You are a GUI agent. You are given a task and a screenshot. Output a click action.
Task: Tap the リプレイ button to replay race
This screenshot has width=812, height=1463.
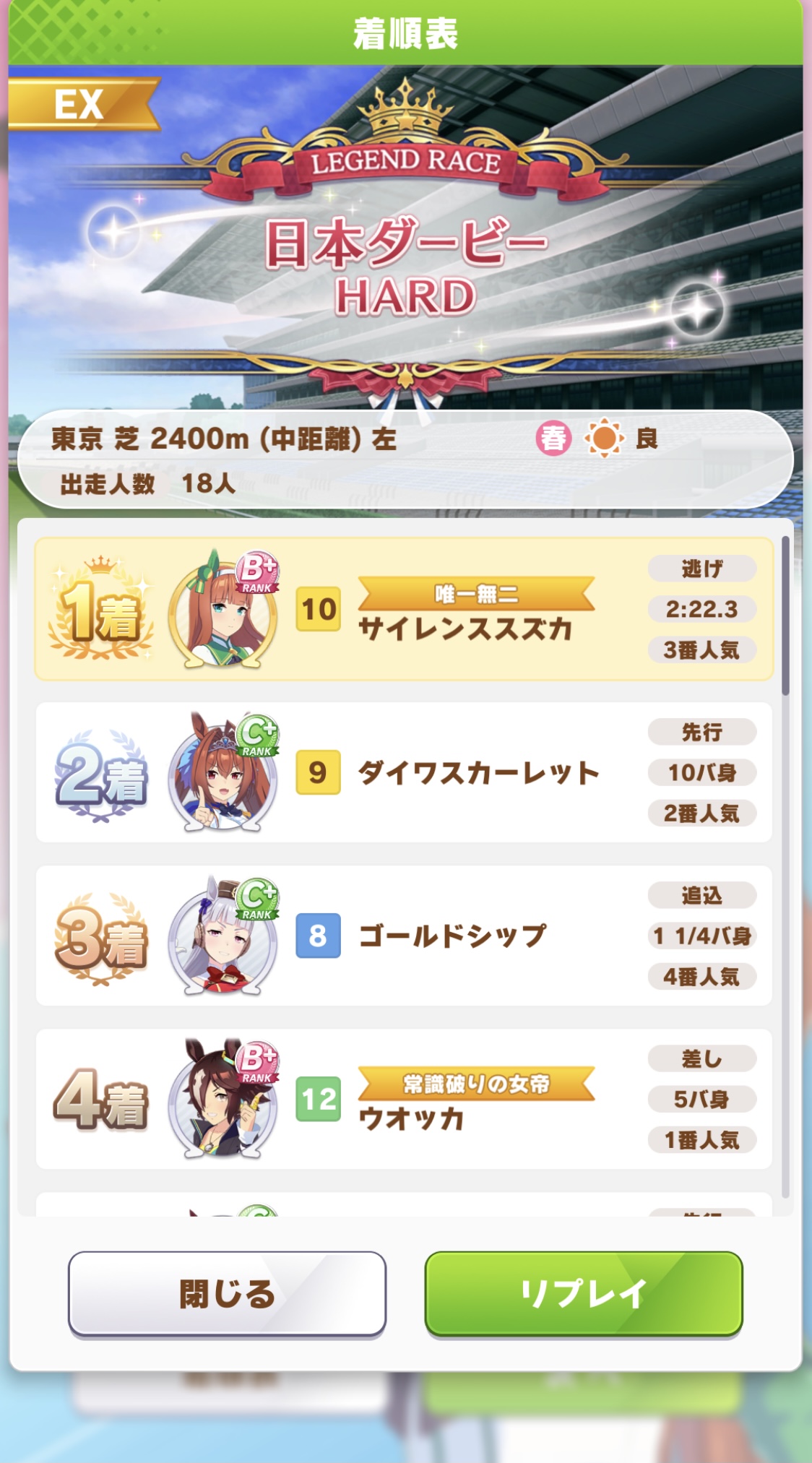(x=583, y=1293)
